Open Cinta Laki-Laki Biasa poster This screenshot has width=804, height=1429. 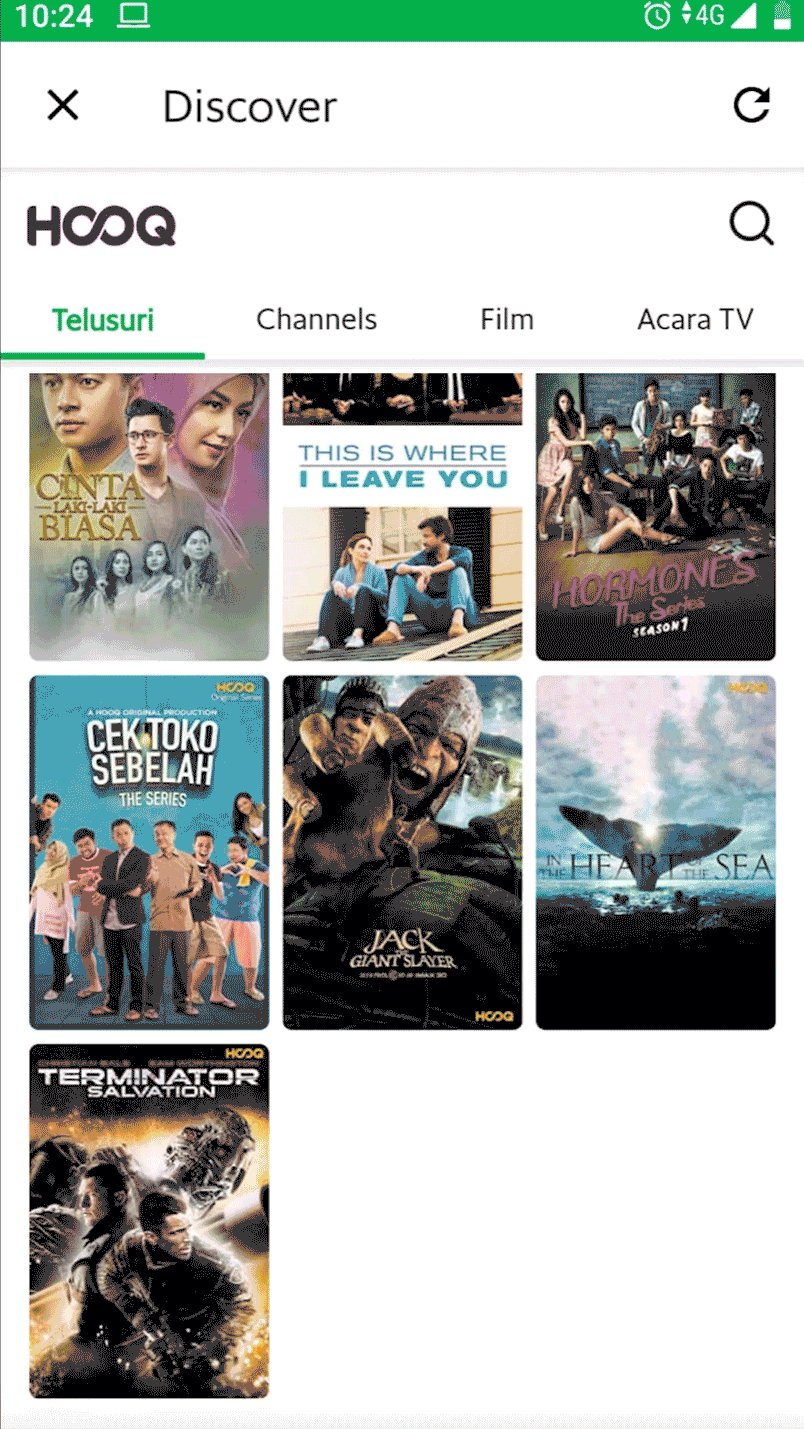(x=149, y=517)
